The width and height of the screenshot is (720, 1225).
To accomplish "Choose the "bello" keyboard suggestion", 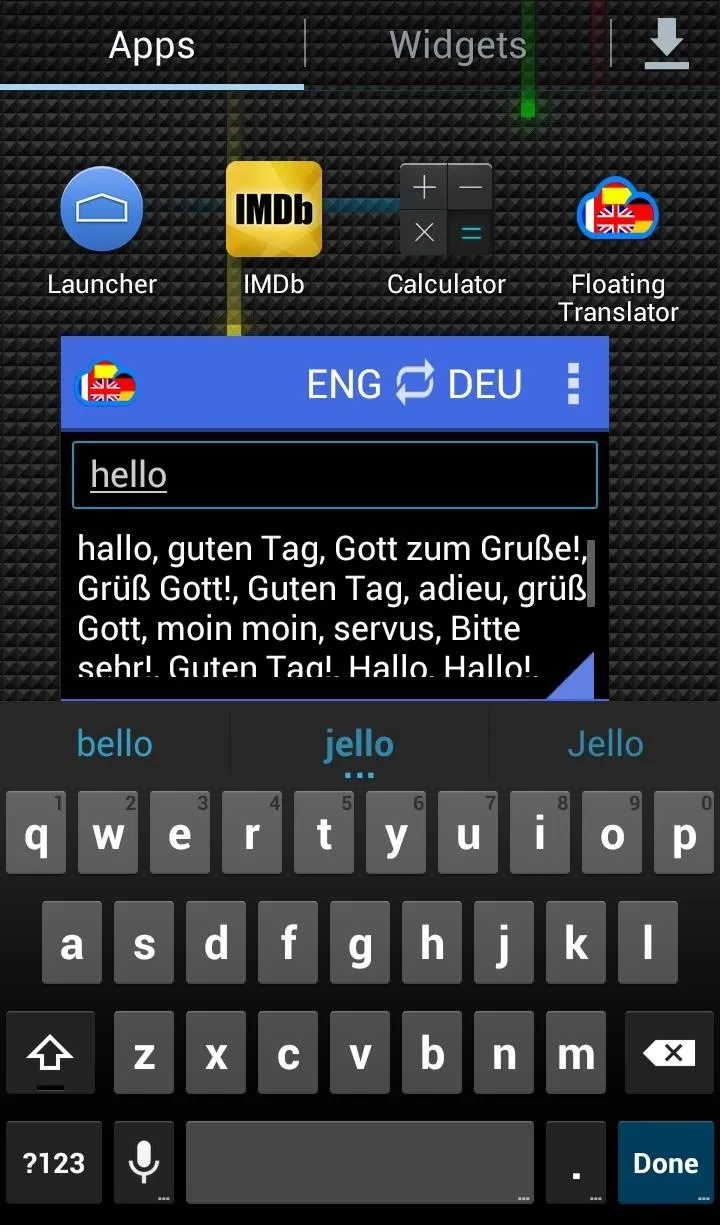I will 115,744.
